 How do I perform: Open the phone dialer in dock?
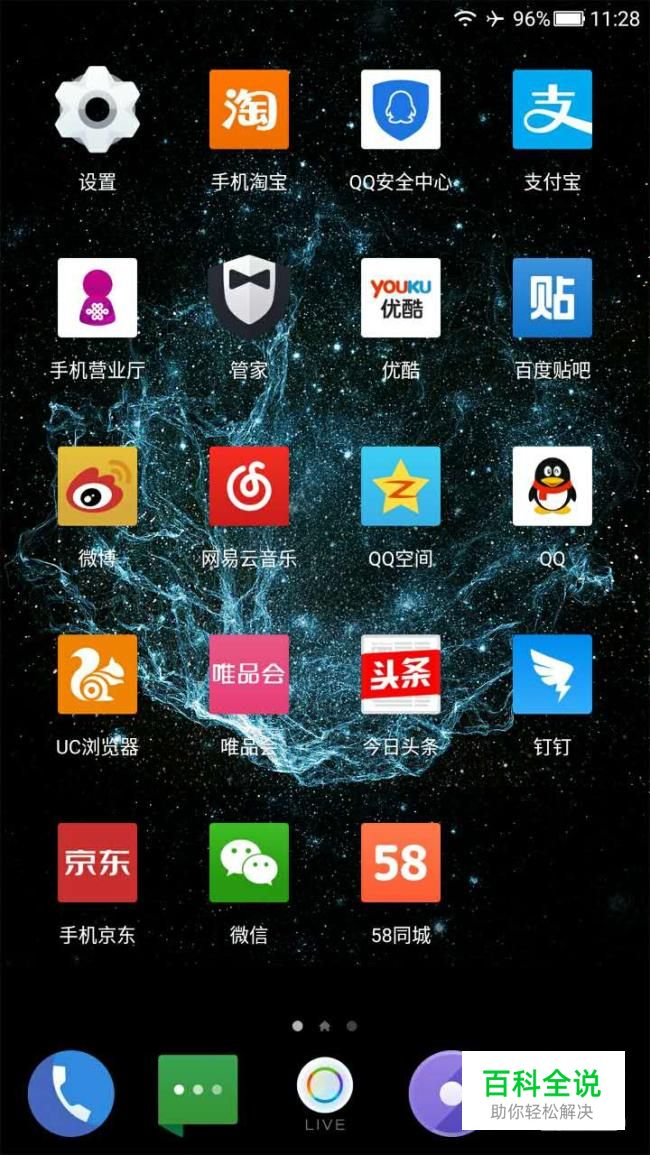pyautogui.click(x=71, y=1094)
